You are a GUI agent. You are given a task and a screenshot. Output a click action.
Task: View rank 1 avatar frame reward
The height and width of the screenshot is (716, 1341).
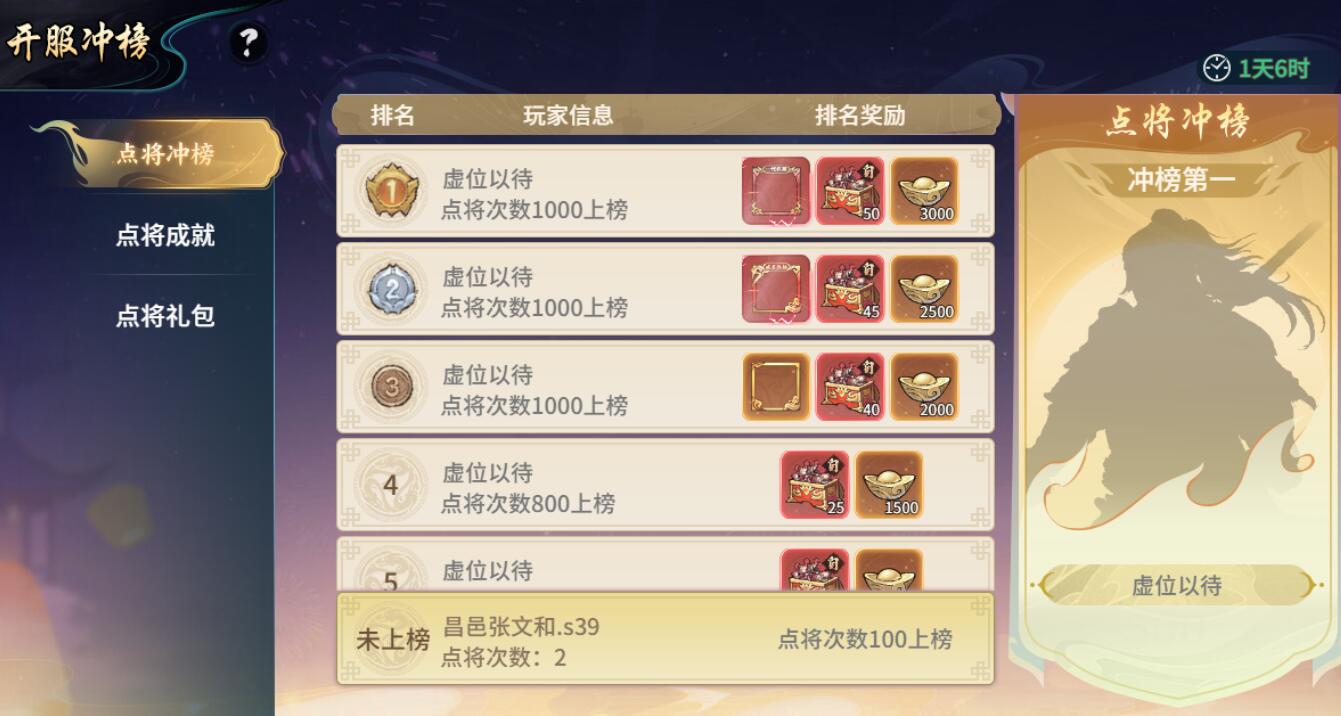coord(776,191)
